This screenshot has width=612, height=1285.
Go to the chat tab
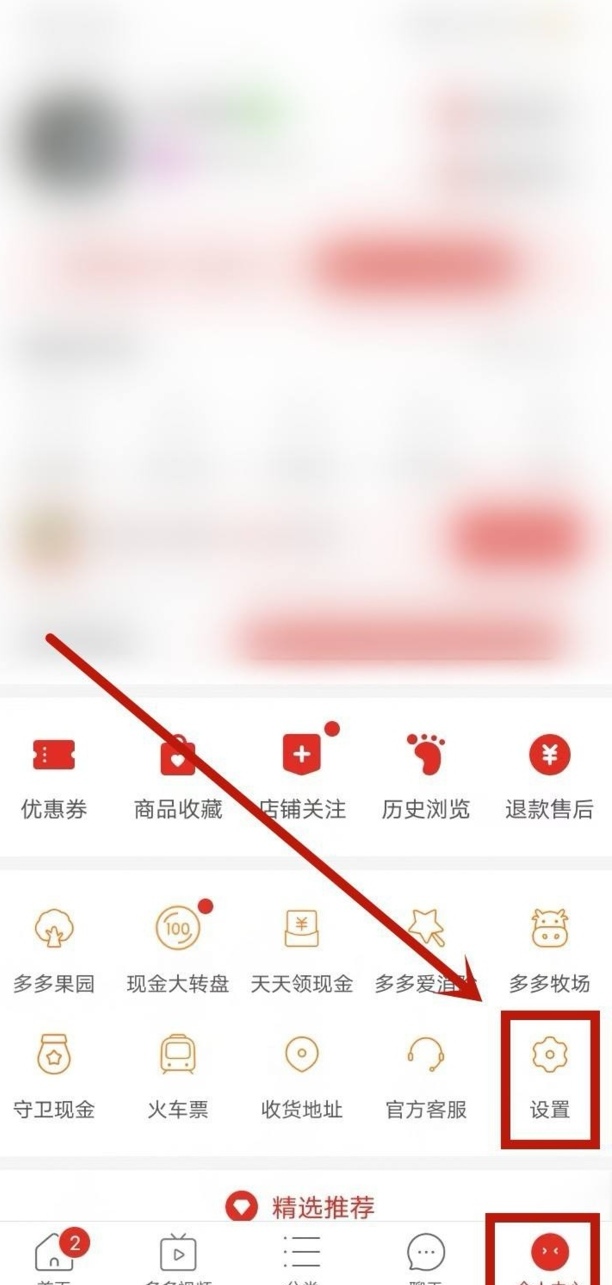coord(426,1255)
